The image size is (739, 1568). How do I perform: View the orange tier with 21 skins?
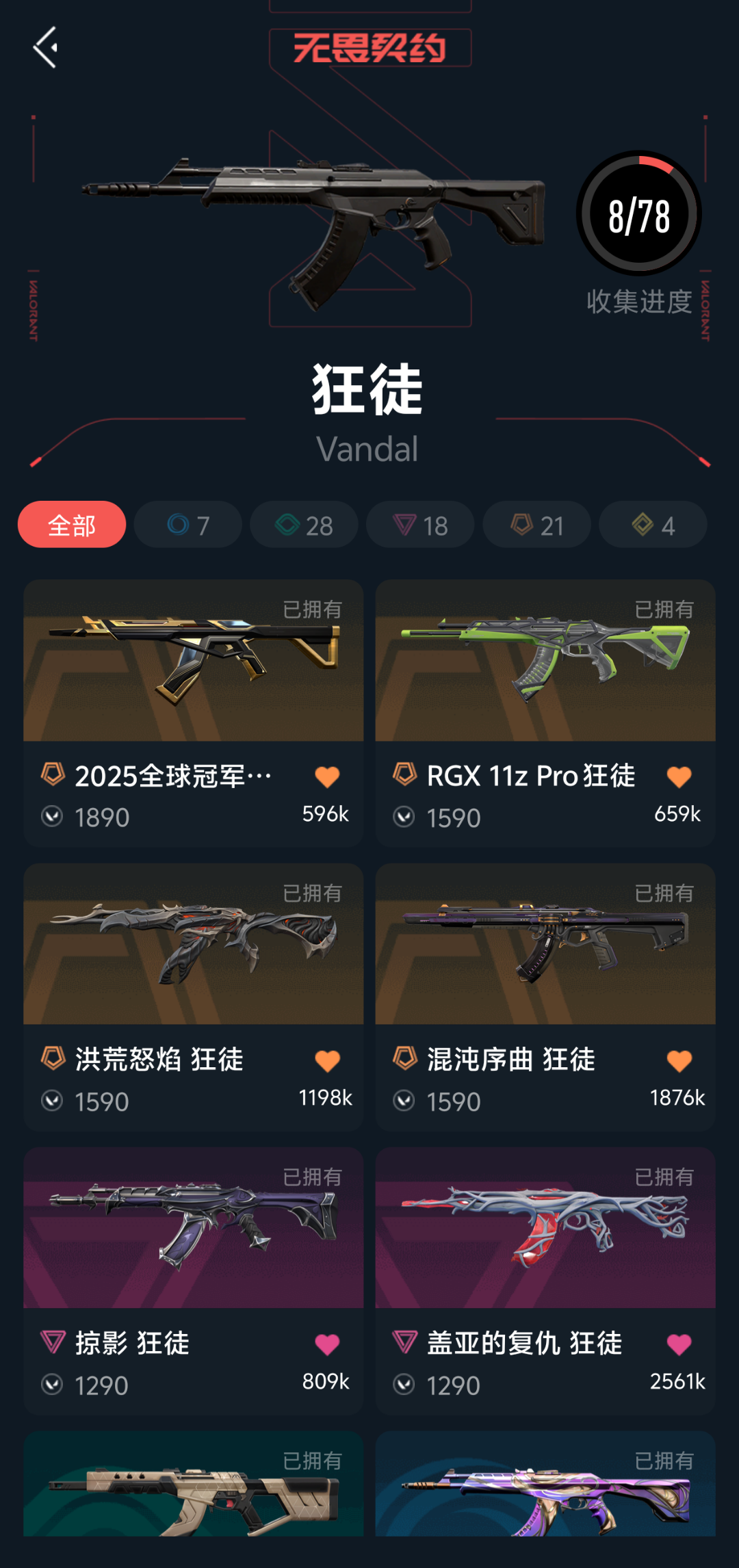click(536, 525)
